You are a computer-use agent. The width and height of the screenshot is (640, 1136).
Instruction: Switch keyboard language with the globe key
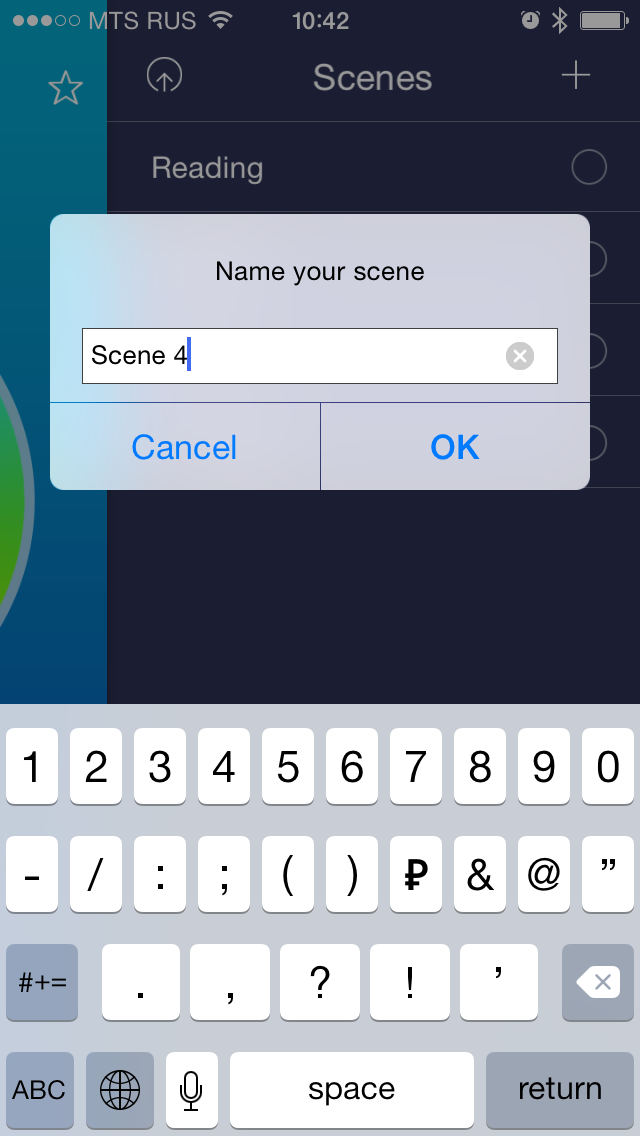120,1089
